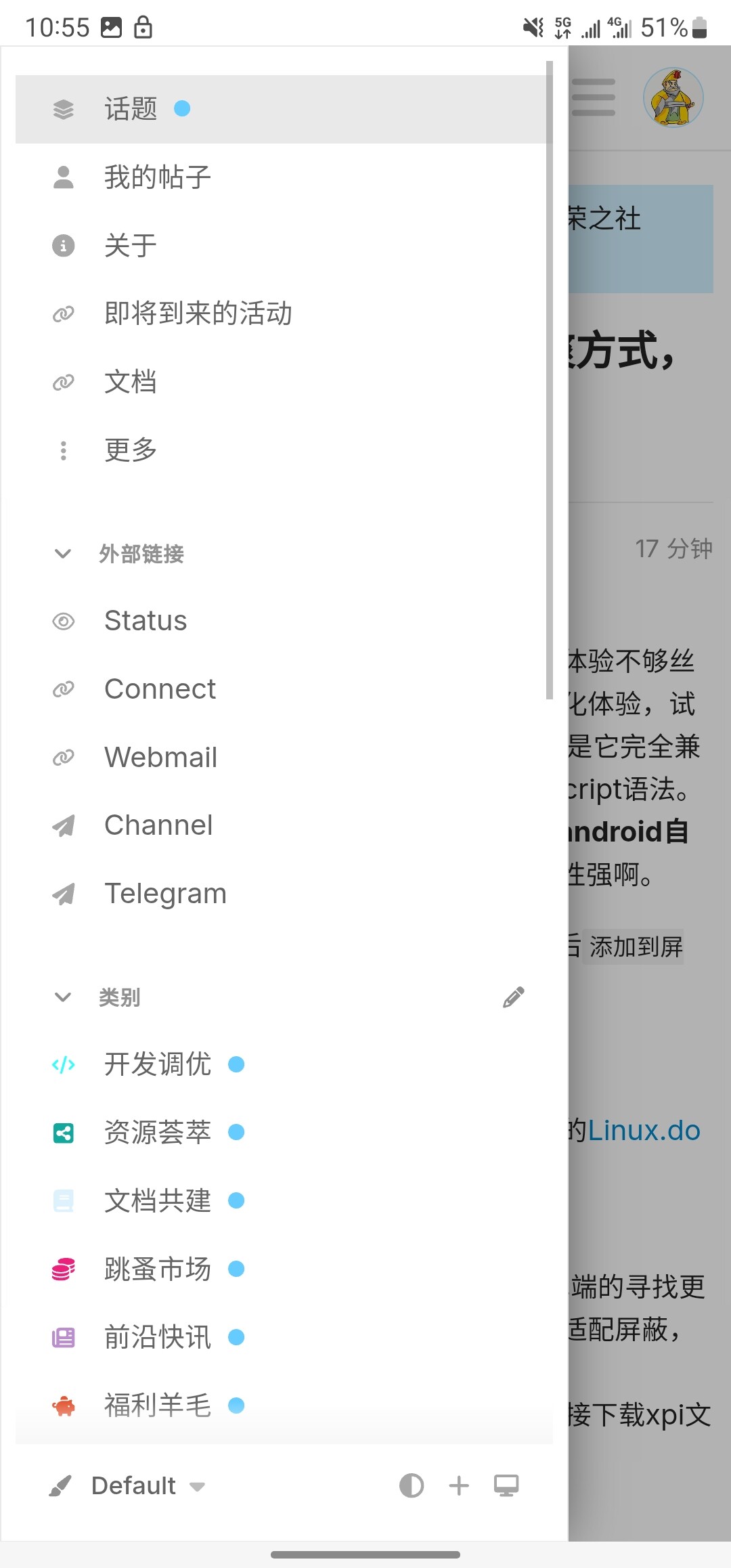Toggle the dark mode contrast icon

[412, 1486]
